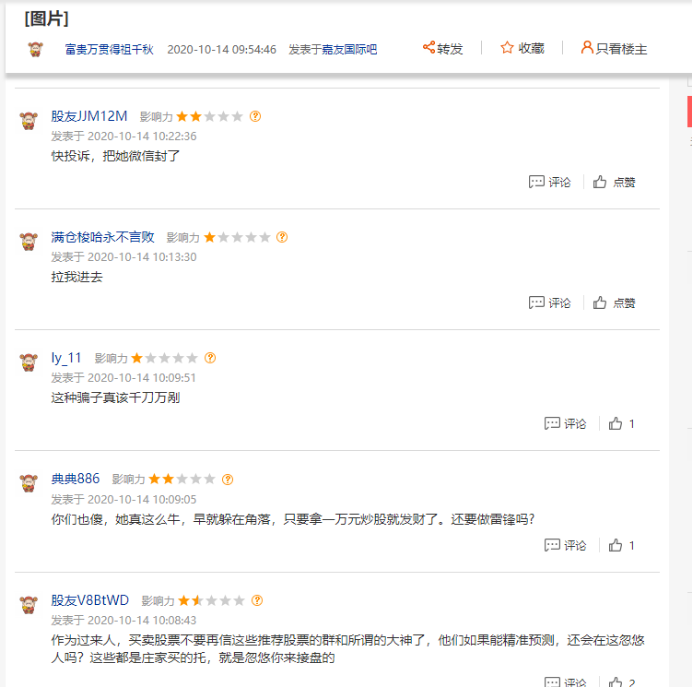Tap 转发 to share the post
The image size is (693, 687).
coord(443,48)
